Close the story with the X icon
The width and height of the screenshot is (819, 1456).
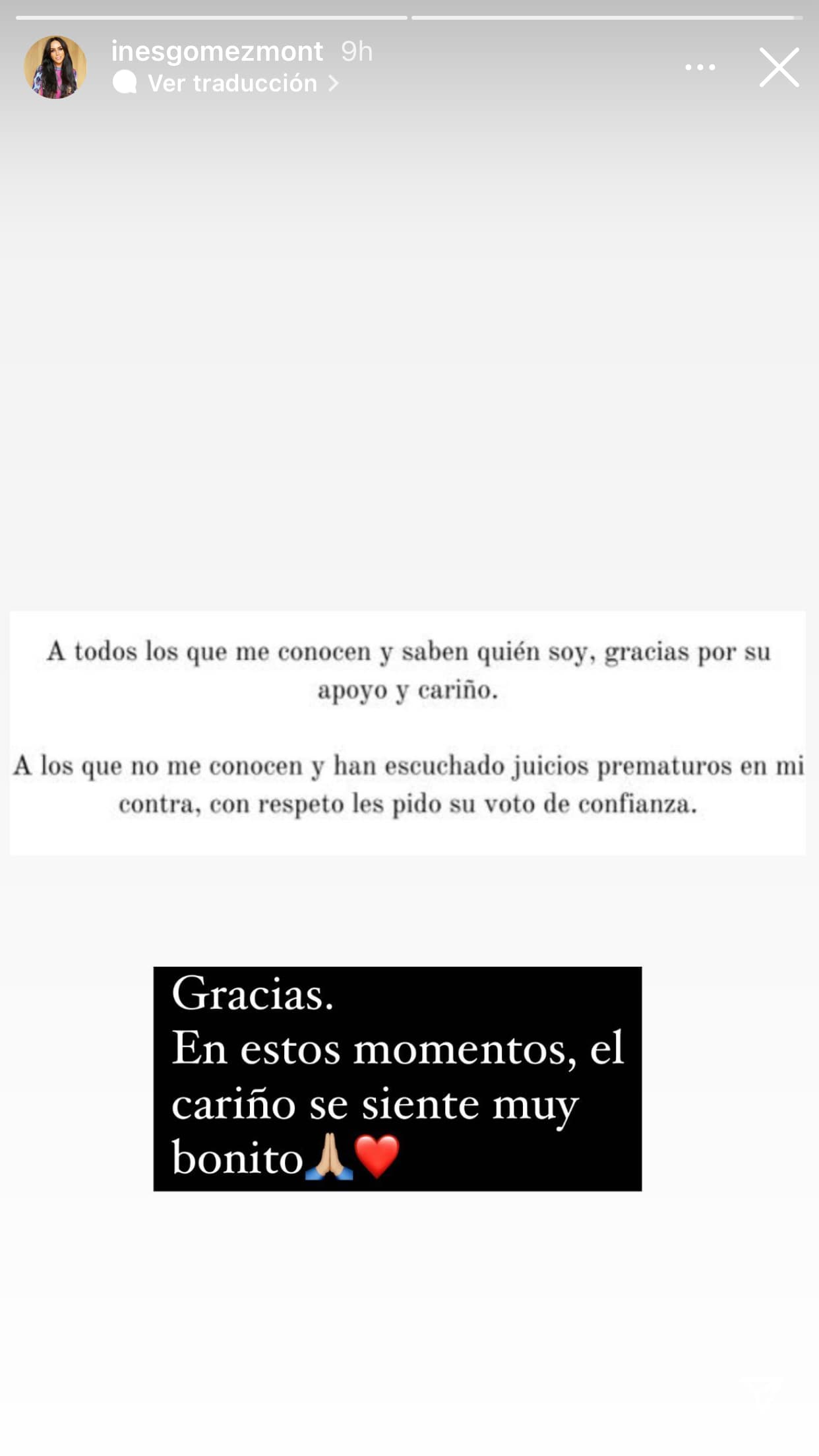pos(779,68)
